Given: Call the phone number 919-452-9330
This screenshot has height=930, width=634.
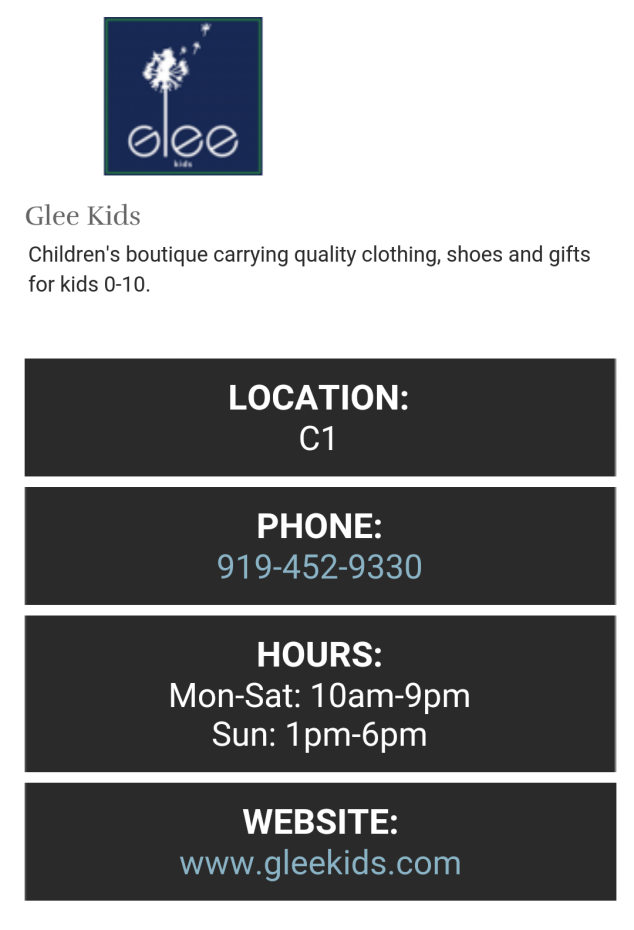Looking at the screenshot, I should [319, 567].
